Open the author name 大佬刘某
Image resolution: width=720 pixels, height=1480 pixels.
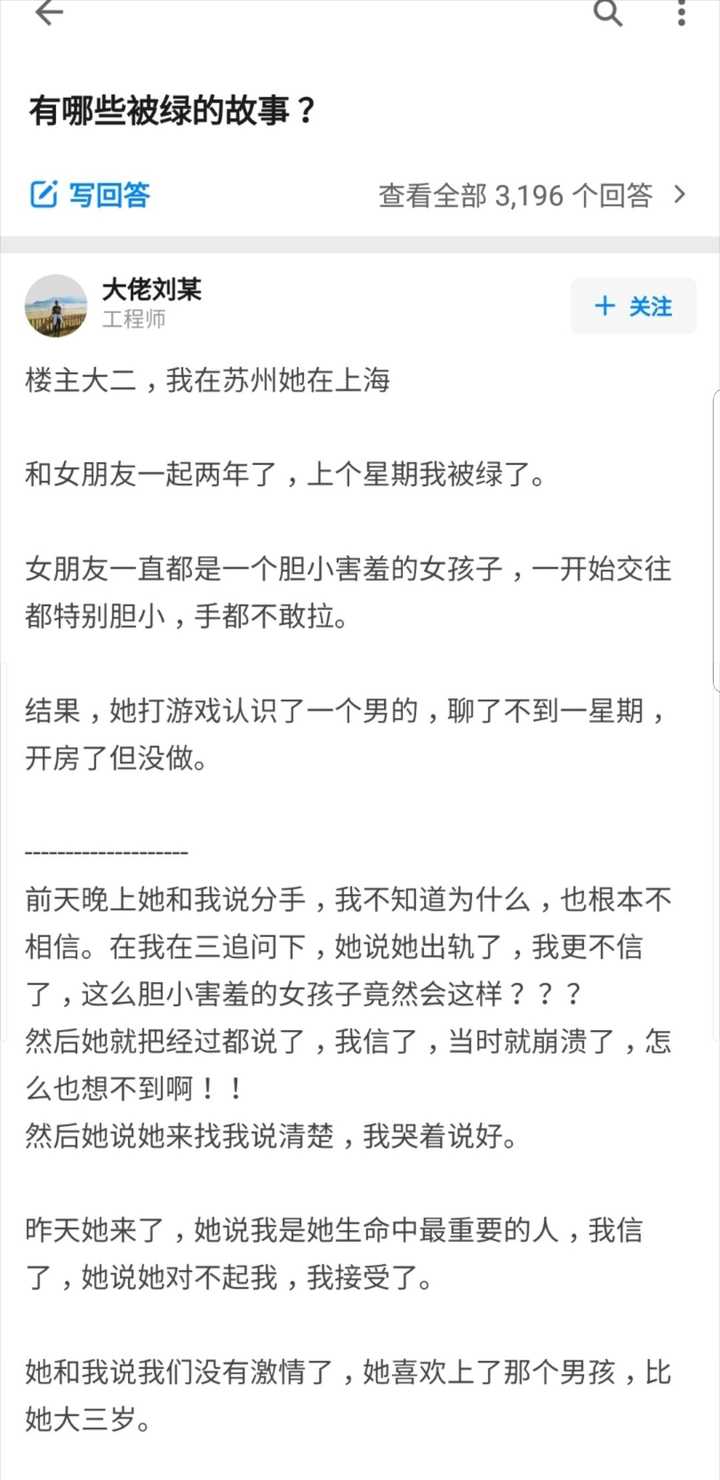(152, 289)
